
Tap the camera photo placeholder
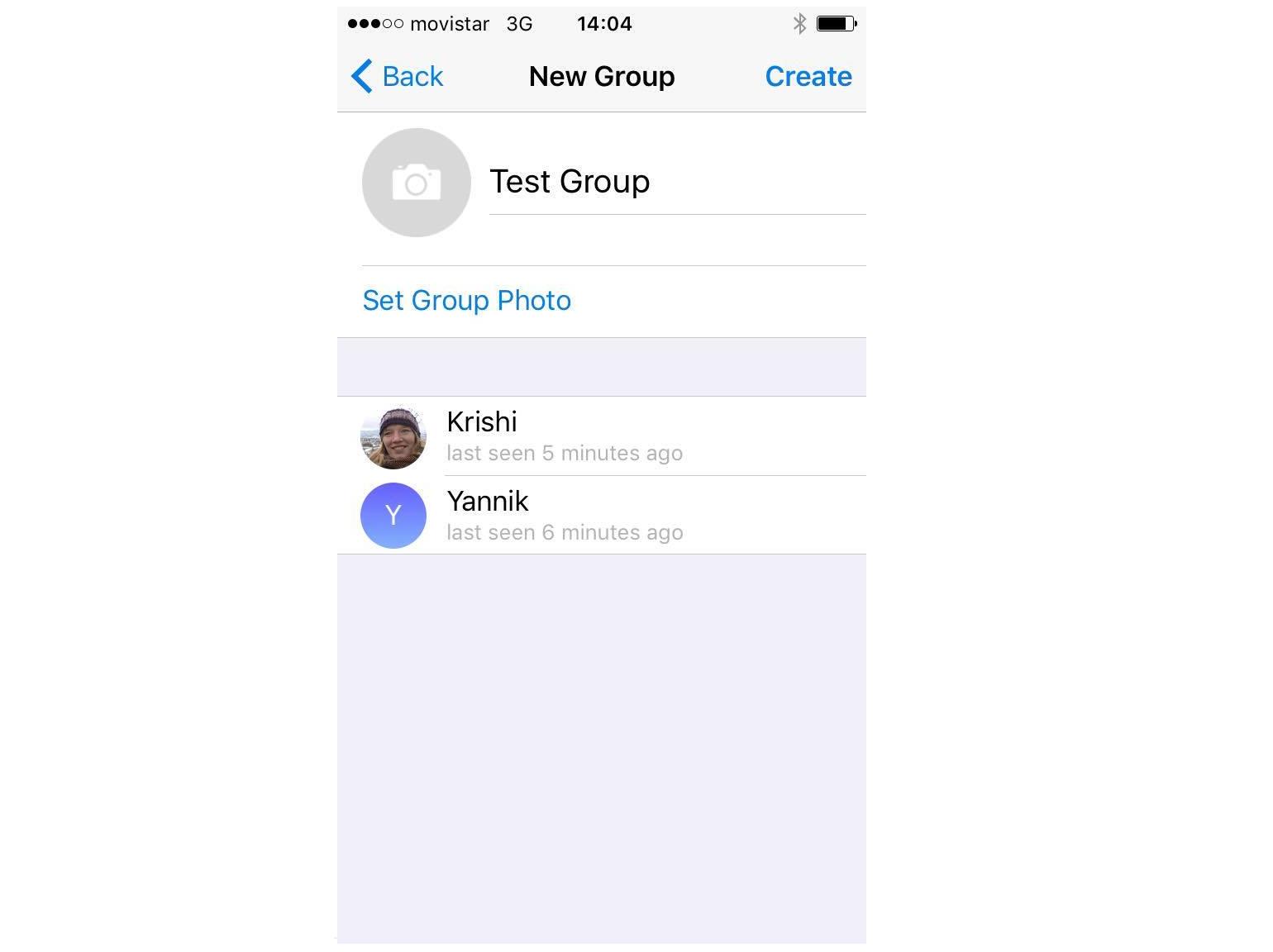click(x=417, y=183)
